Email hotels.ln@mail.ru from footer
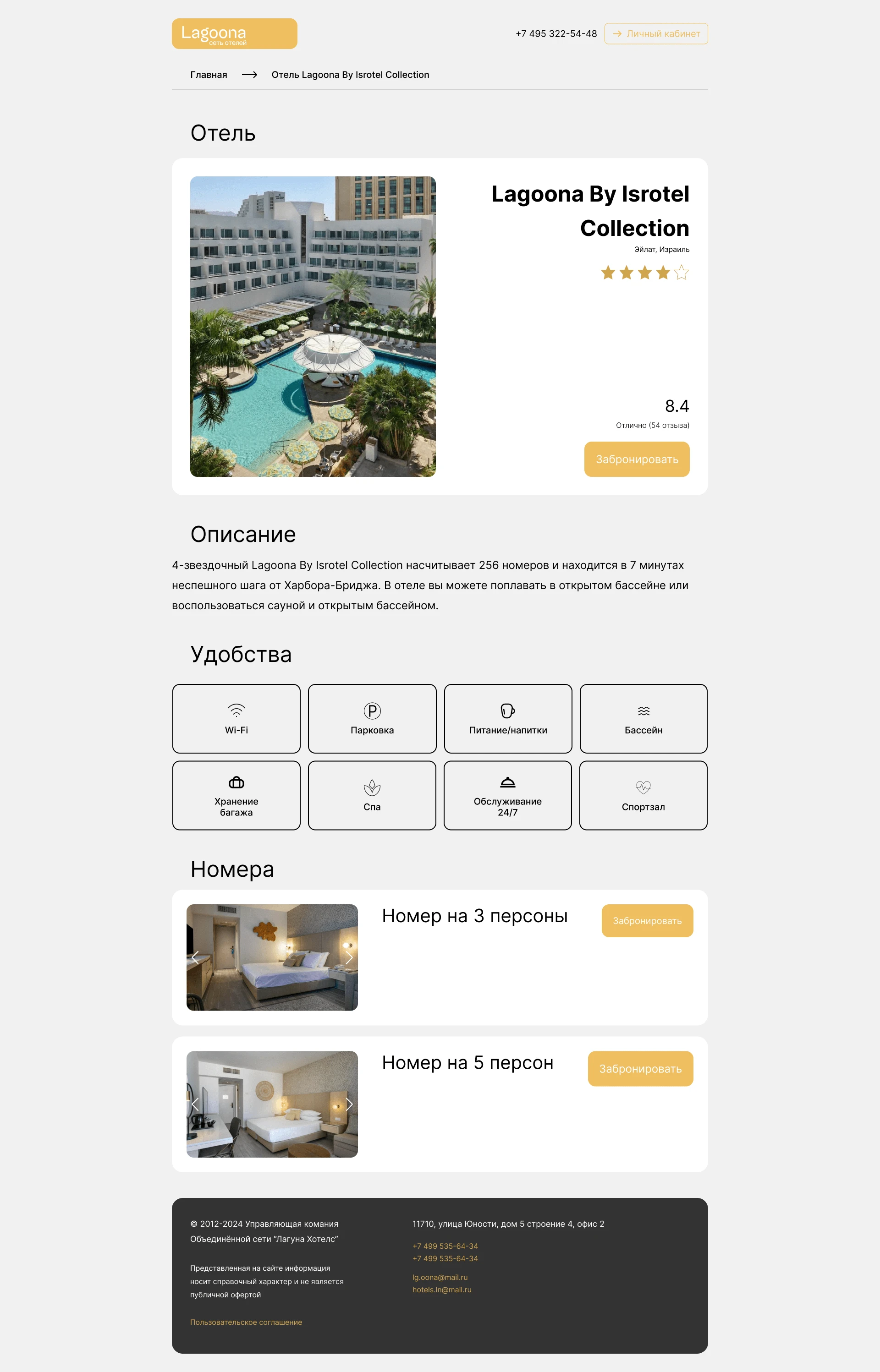Image resolution: width=880 pixels, height=1372 pixels. click(x=441, y=1290)
